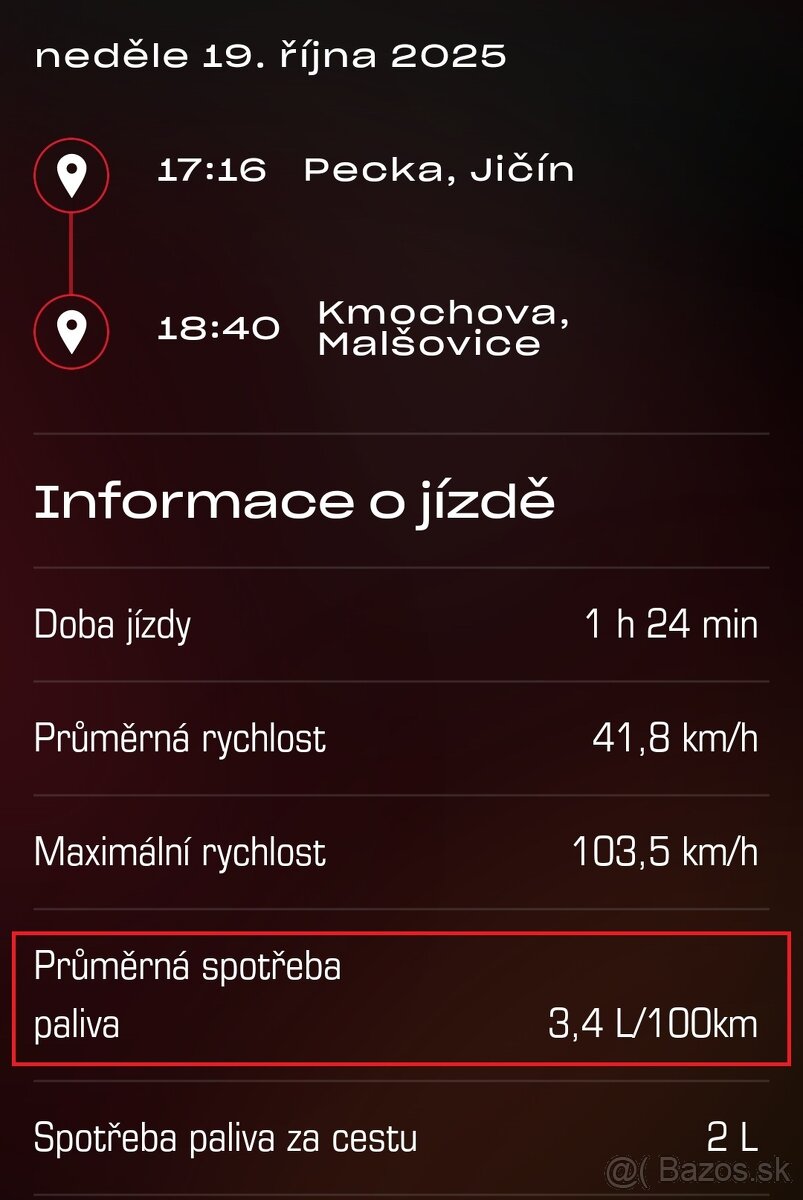Select the Průměrná rychlost row
Viewport: 803px width, 1200px height.
pos(400,738)
